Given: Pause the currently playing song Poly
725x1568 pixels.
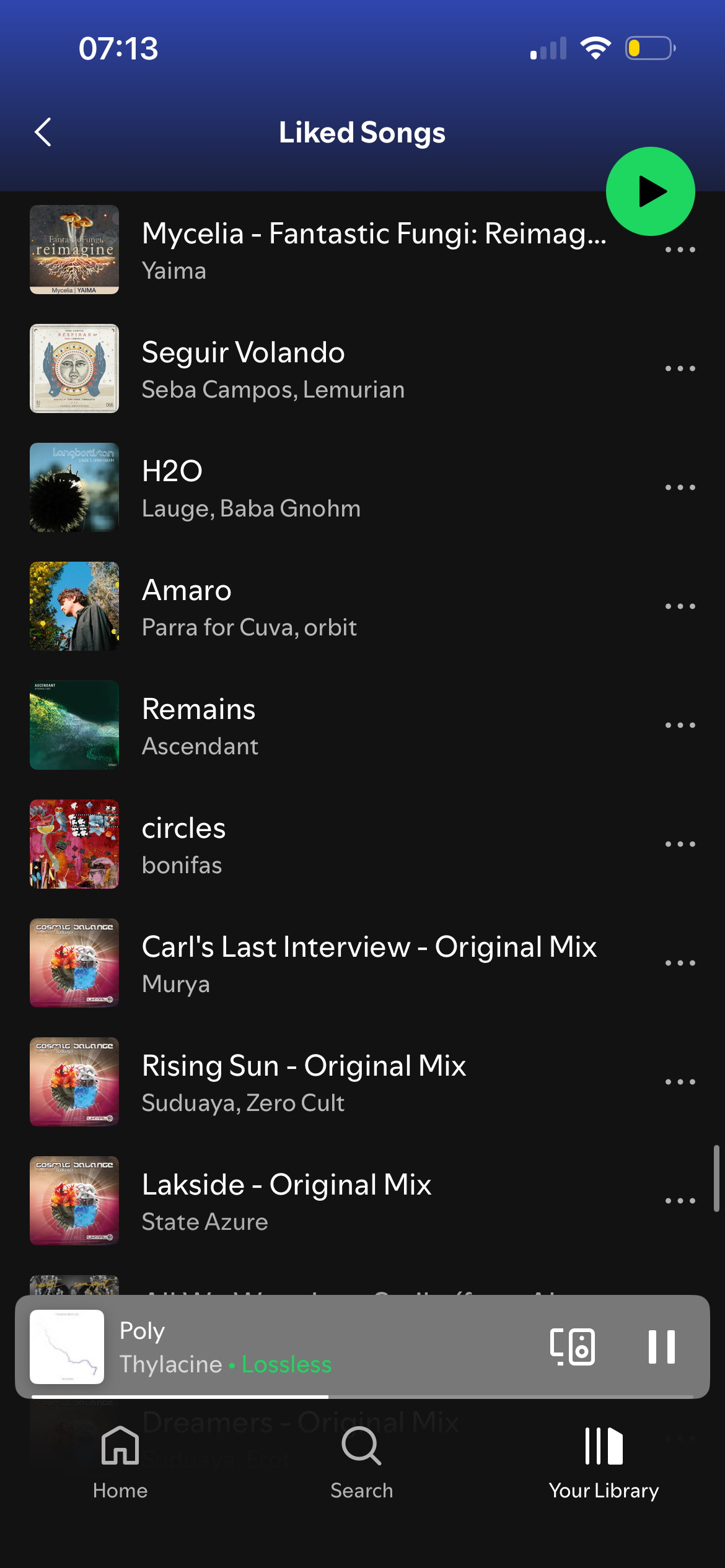Looking at the screenshot, I should [x=661, y=1346].
